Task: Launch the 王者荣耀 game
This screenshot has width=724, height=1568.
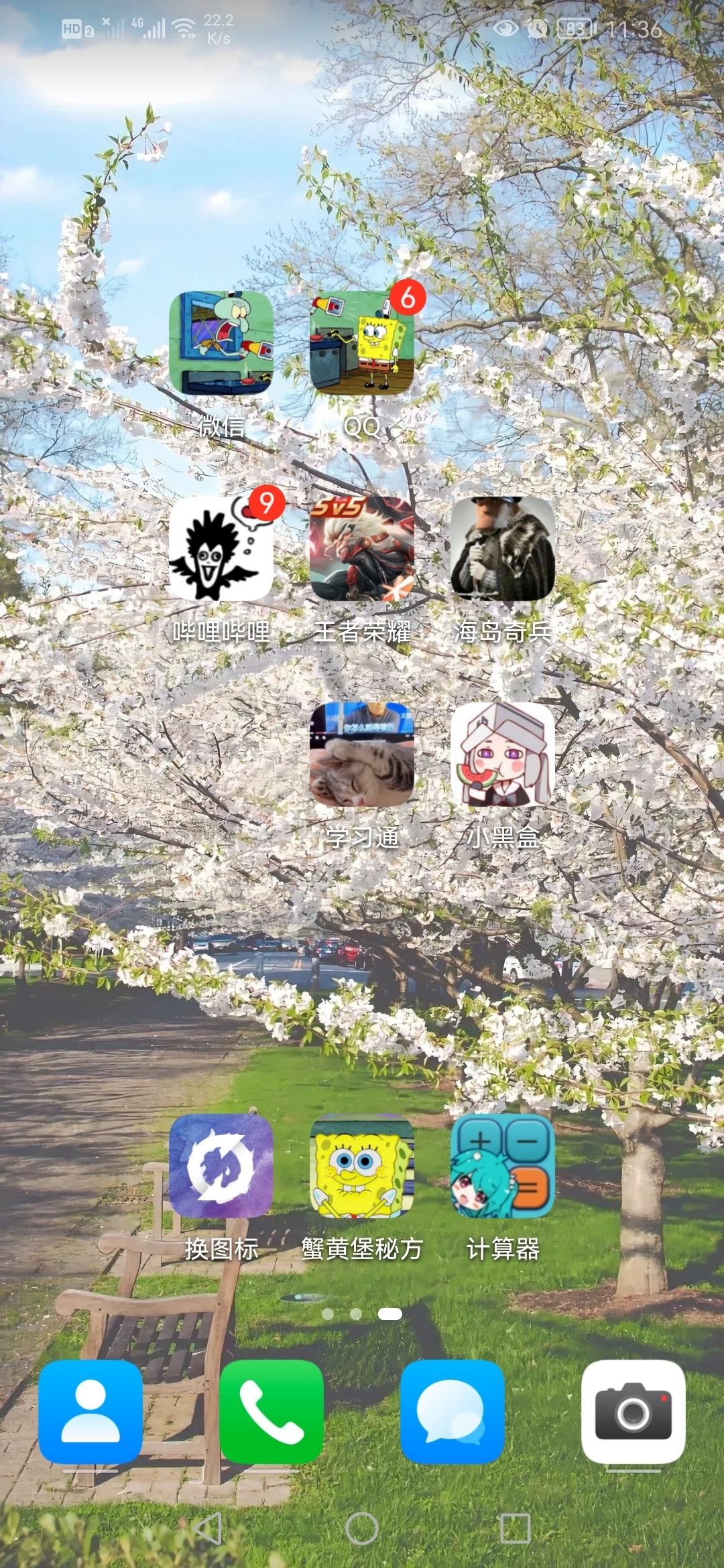Action: tap(362, 549)
